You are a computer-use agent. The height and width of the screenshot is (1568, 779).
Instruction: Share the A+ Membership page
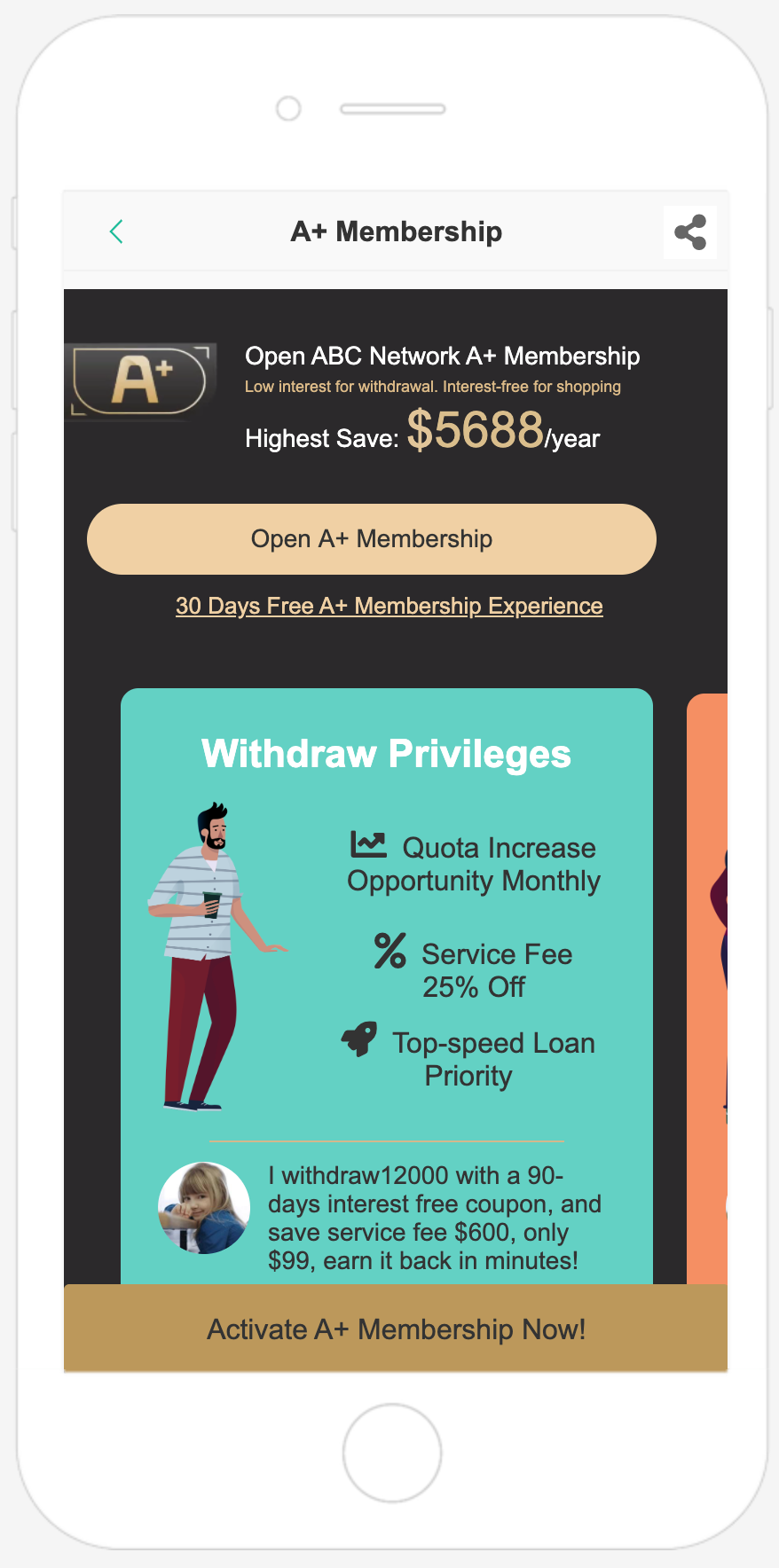tap(690, 232)
